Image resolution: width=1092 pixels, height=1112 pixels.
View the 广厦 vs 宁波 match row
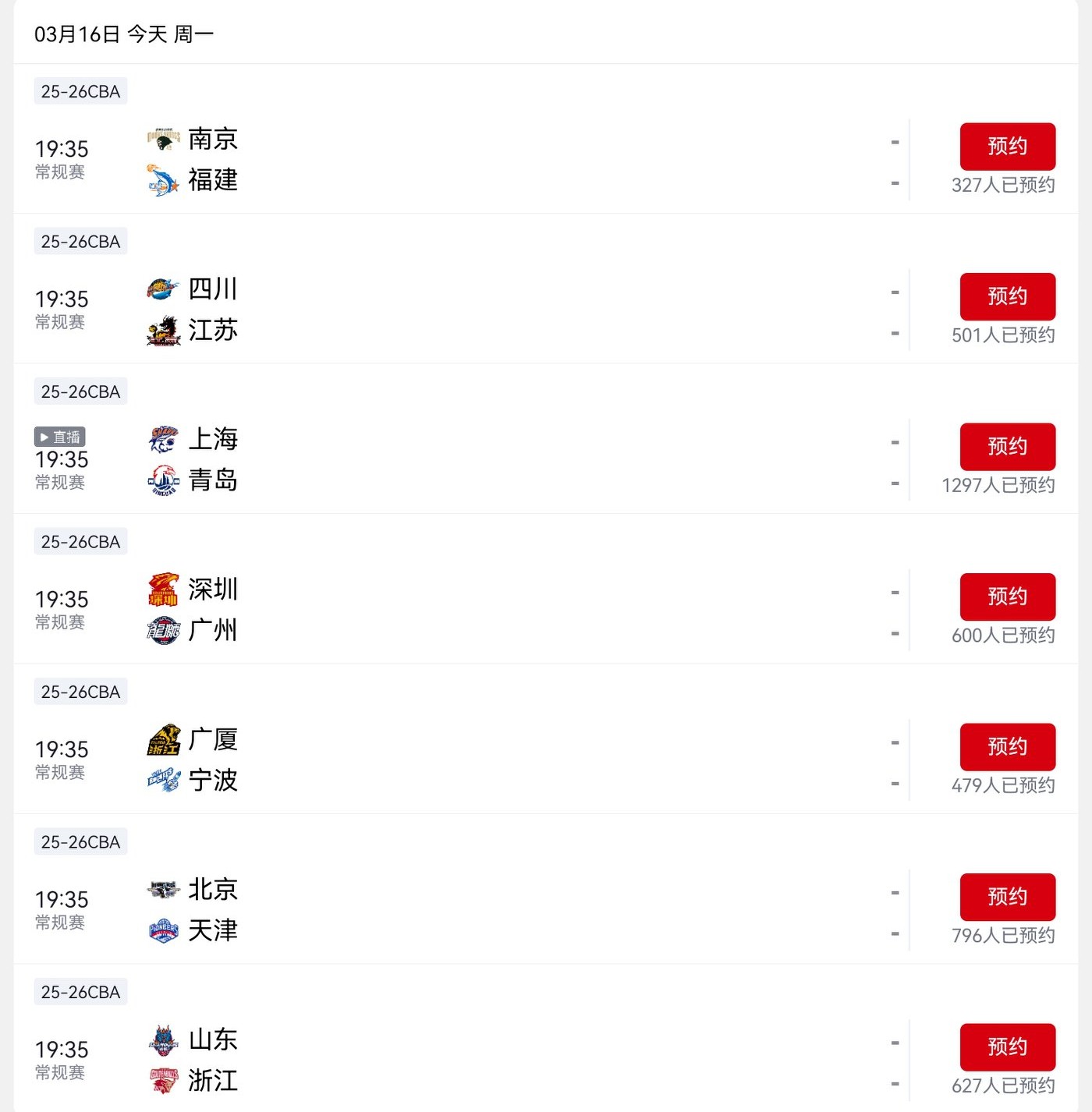coord(468,760)
